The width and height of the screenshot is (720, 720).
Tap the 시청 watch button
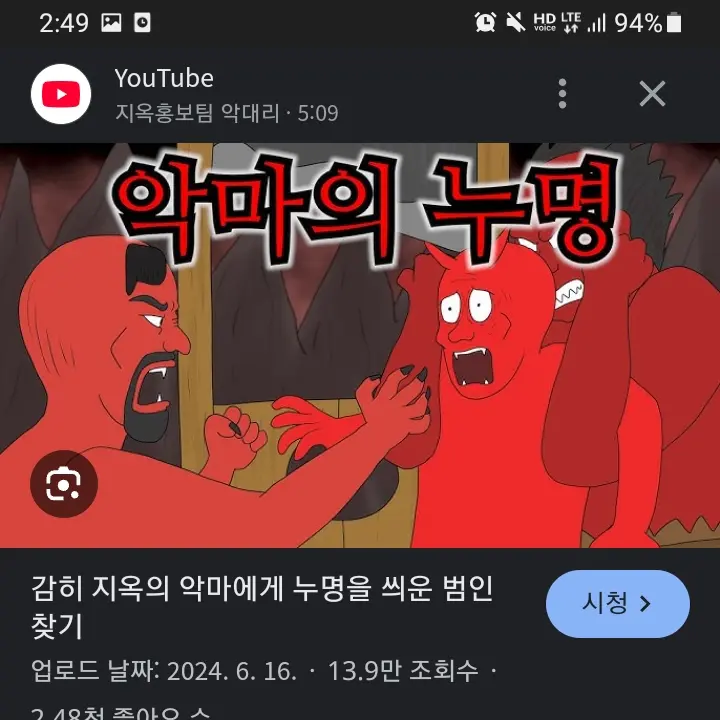[617, 604]
